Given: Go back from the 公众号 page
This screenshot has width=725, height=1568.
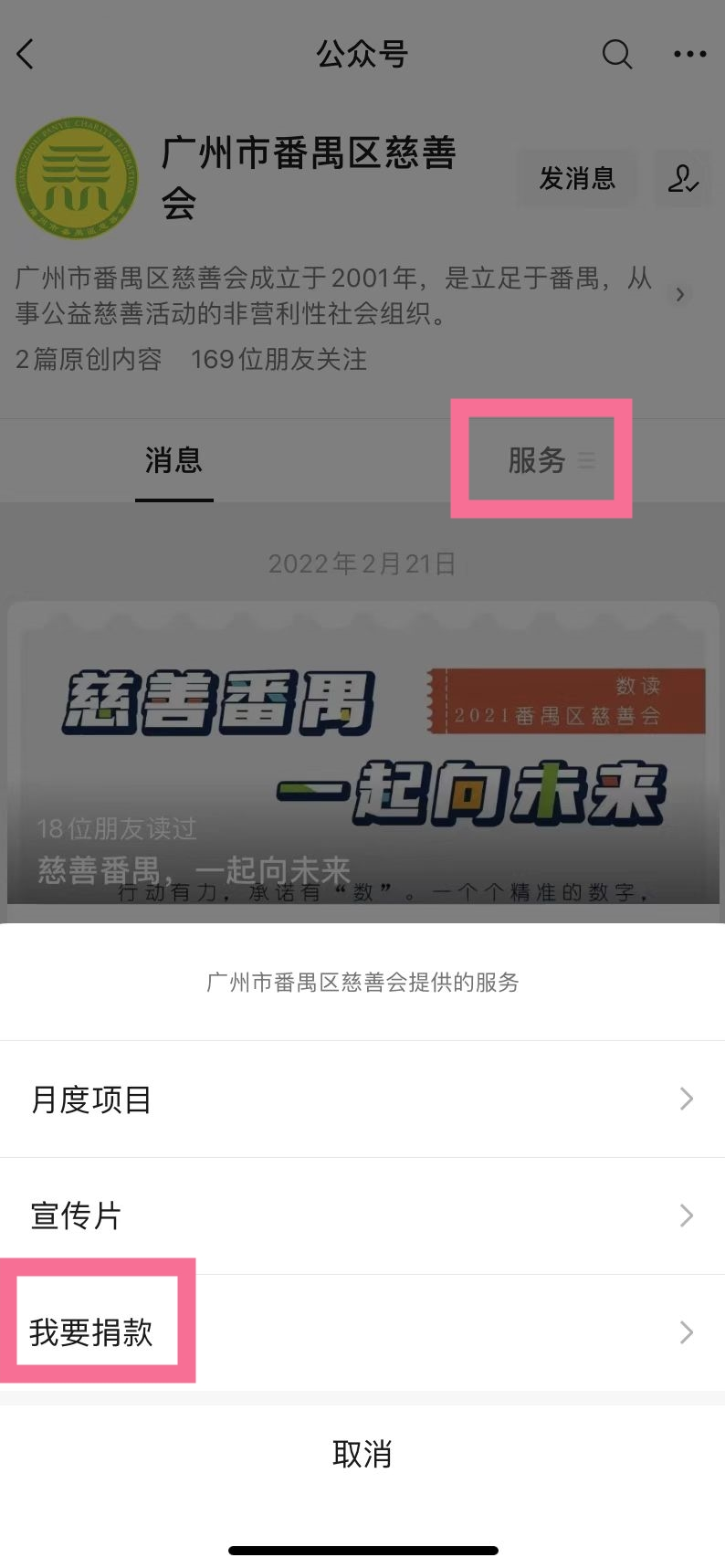Looking at the screenshot, I should (26, 55).
